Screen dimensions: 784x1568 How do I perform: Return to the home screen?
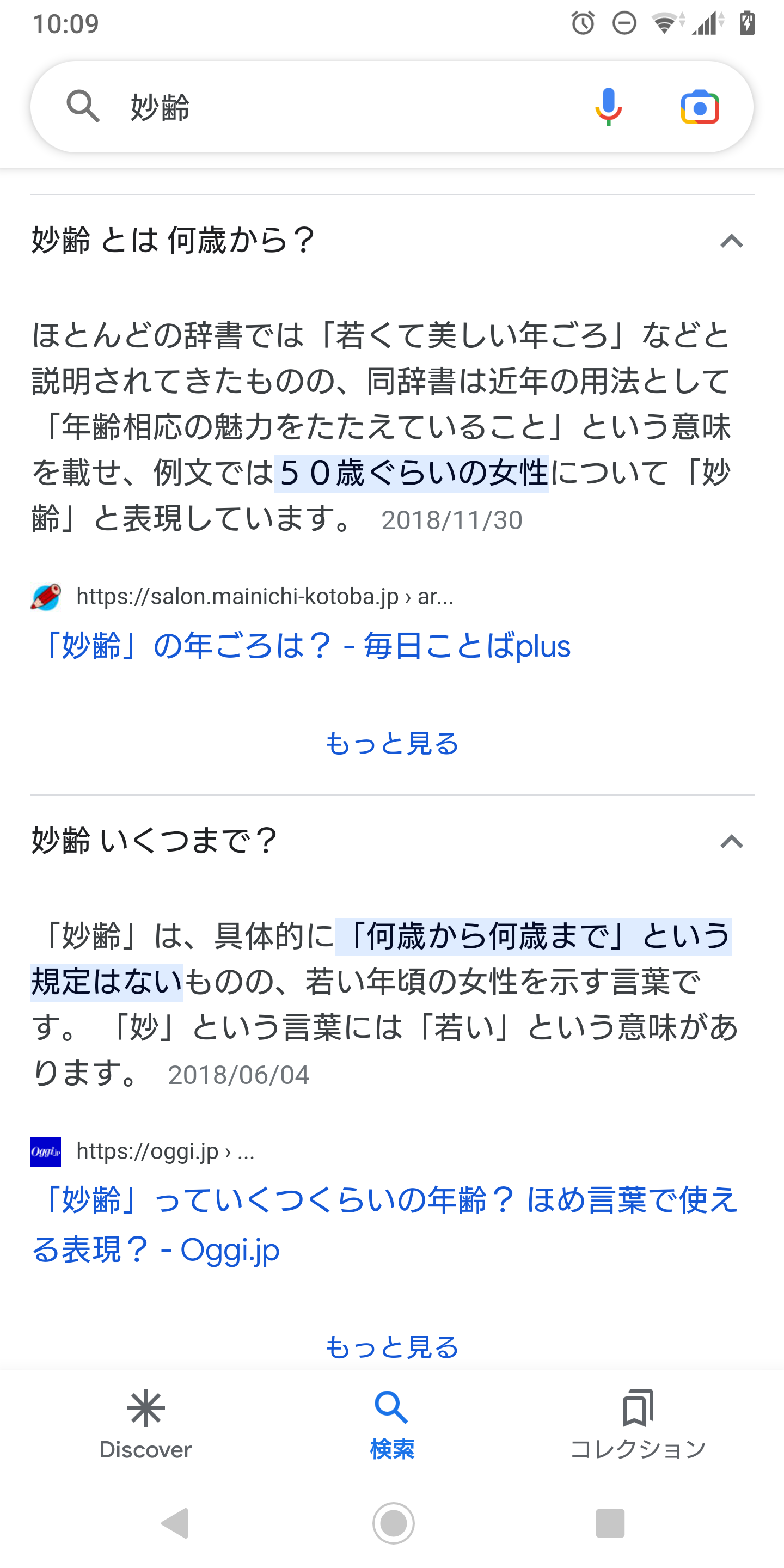coord(393,1523)
